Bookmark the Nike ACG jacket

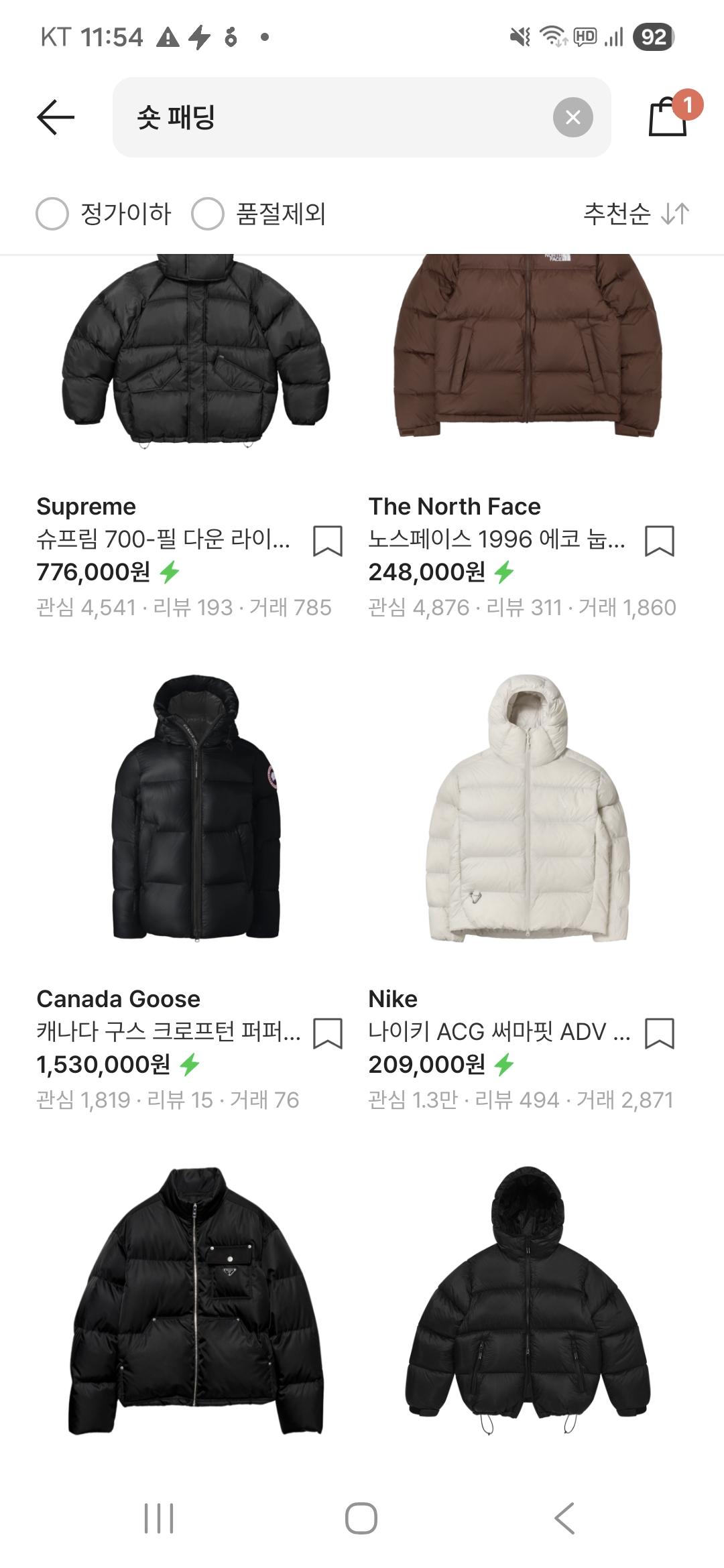click(x=660, y=1033)
